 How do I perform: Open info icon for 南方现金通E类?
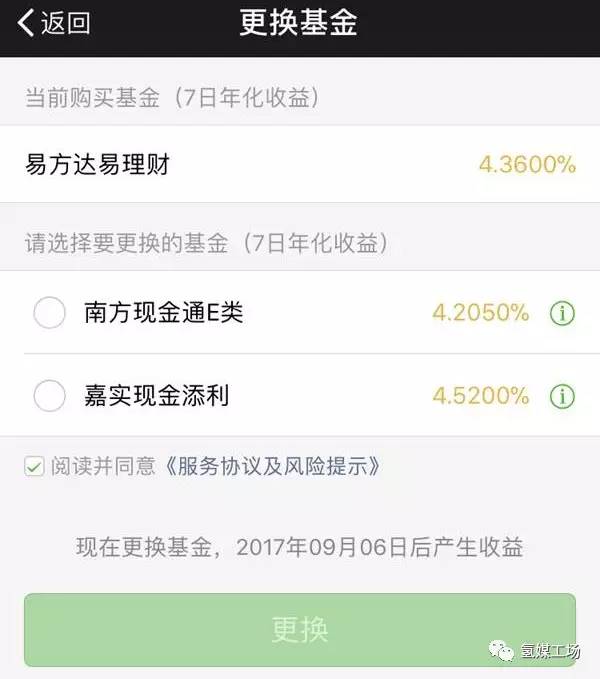562,313
